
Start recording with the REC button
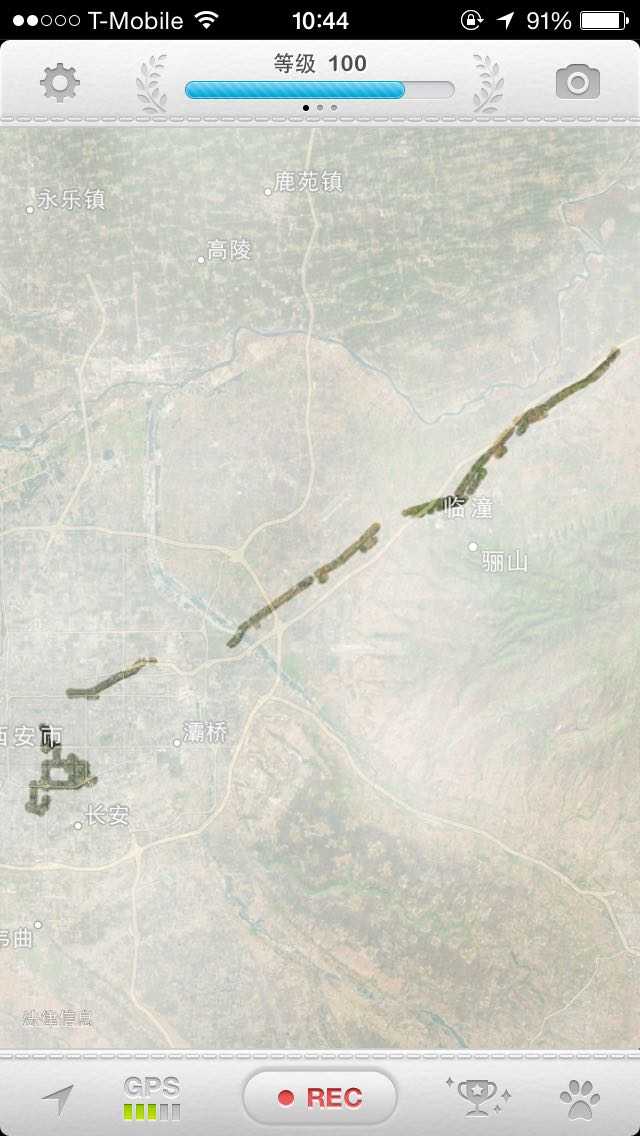(x=320, y=1097)
